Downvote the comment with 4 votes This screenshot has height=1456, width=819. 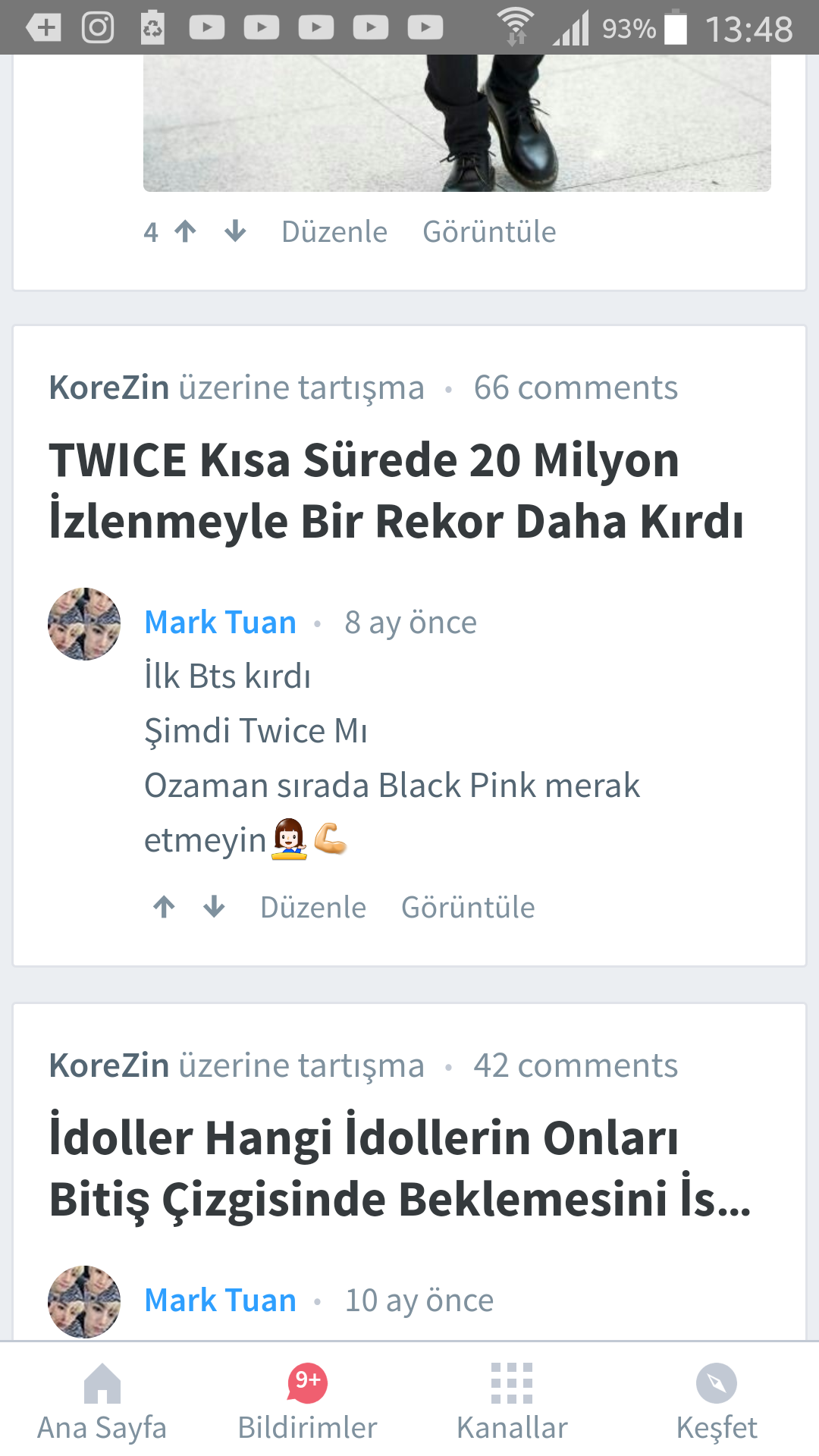tap(235, 231)
